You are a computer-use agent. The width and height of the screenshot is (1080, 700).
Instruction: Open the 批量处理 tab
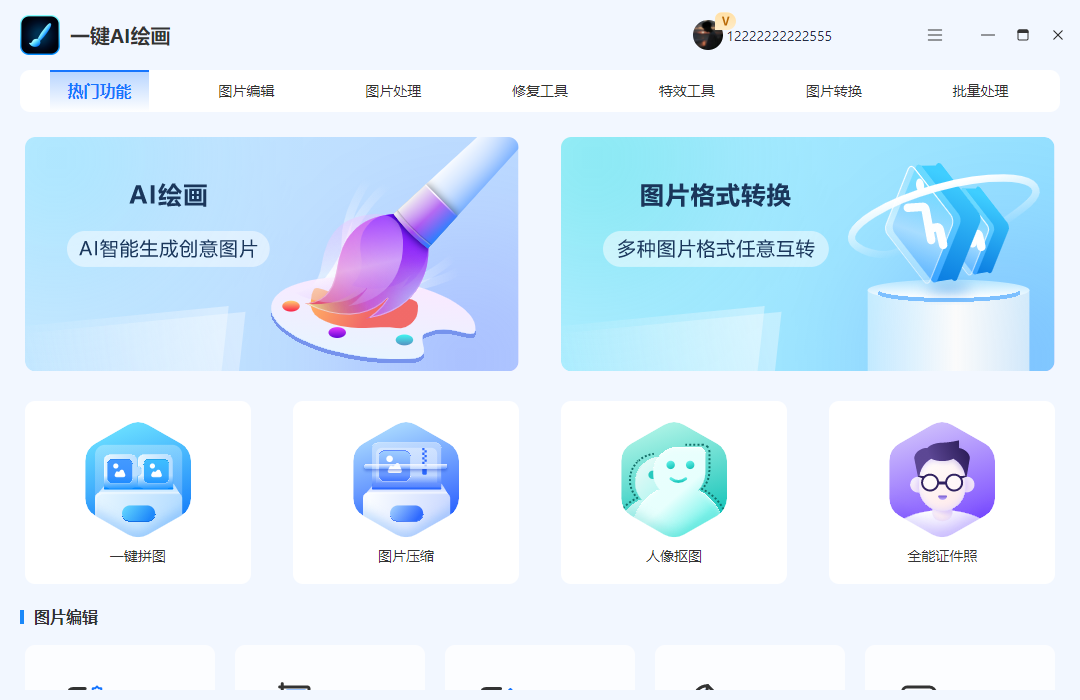click(980, 91)
